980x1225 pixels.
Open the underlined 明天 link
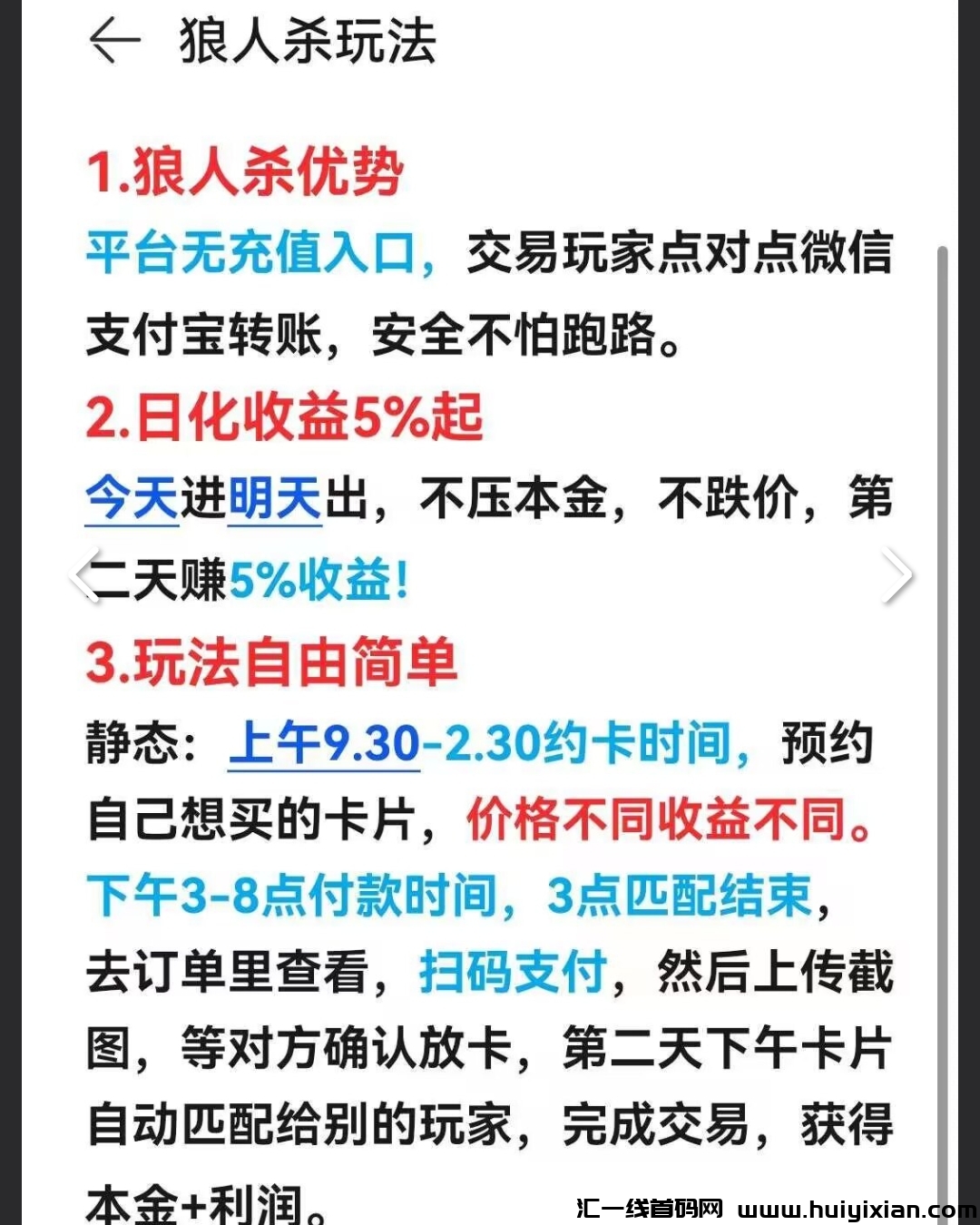pos(275,498)
